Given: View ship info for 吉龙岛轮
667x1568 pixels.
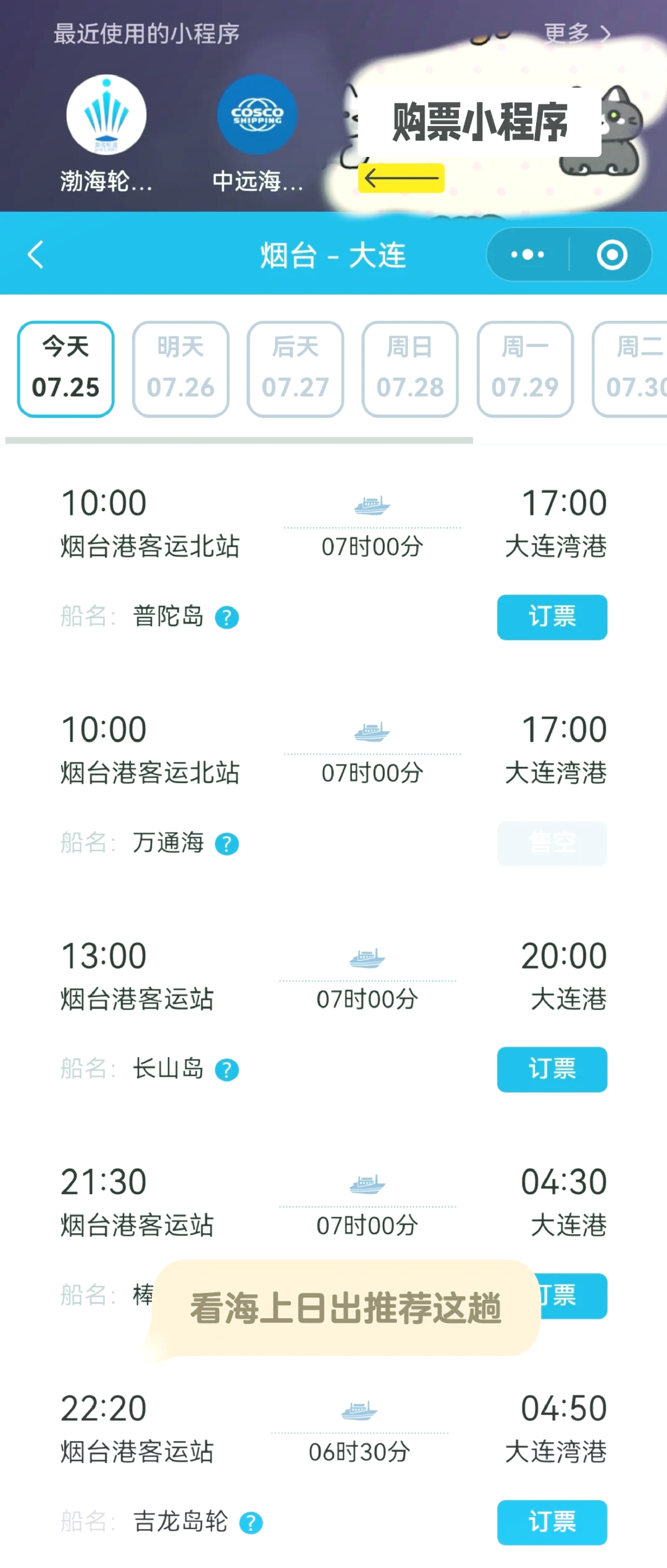Looking at the screenshot, I should click(251, 1523).
